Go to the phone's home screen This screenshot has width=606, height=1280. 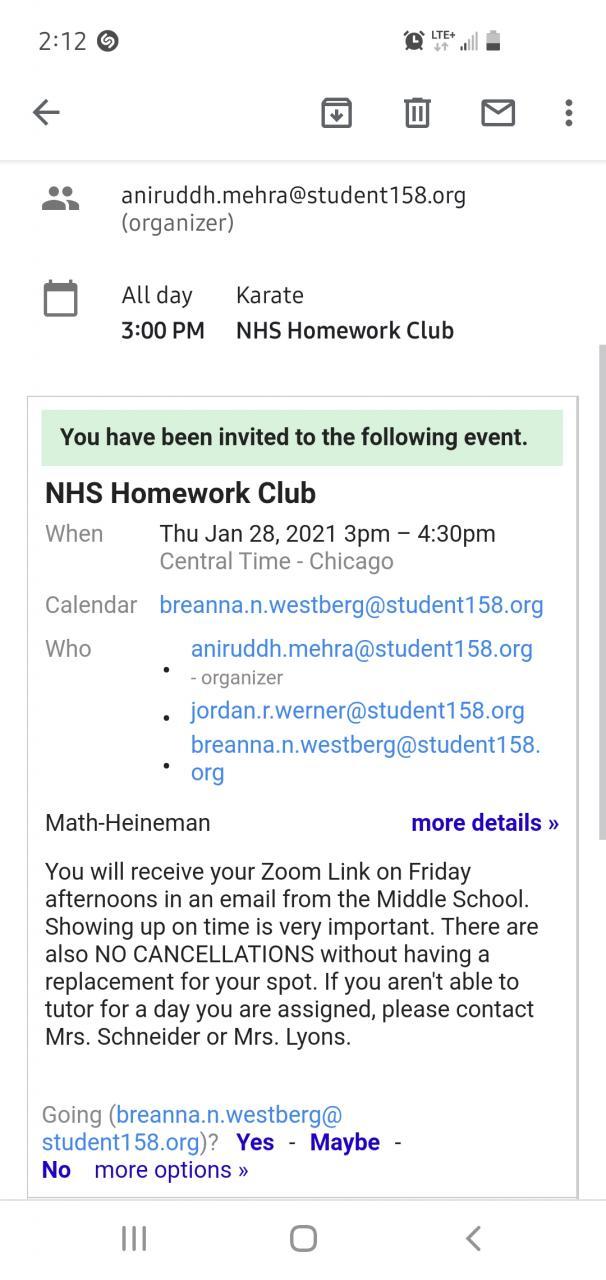[303, 1238]
